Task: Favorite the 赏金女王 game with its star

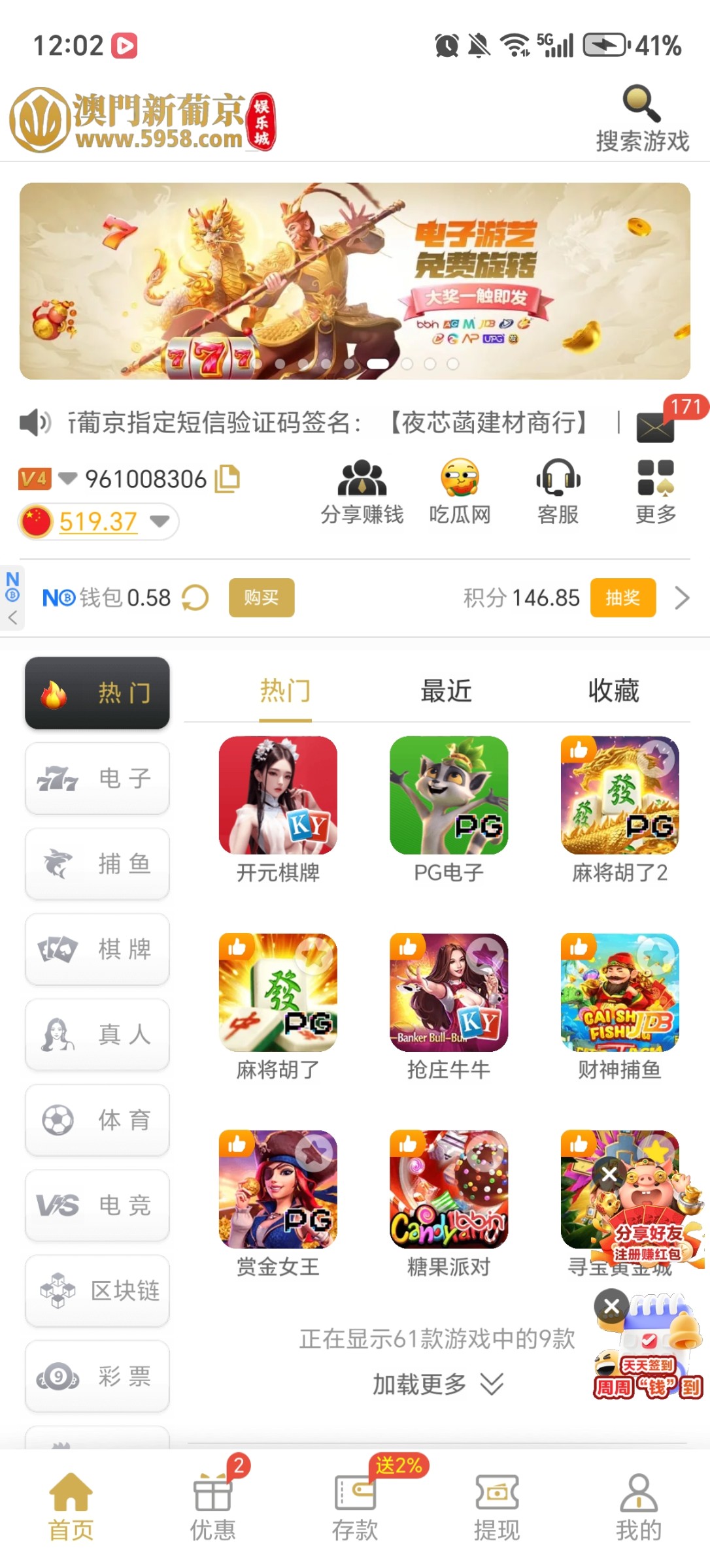Action: click(314, 1153)
